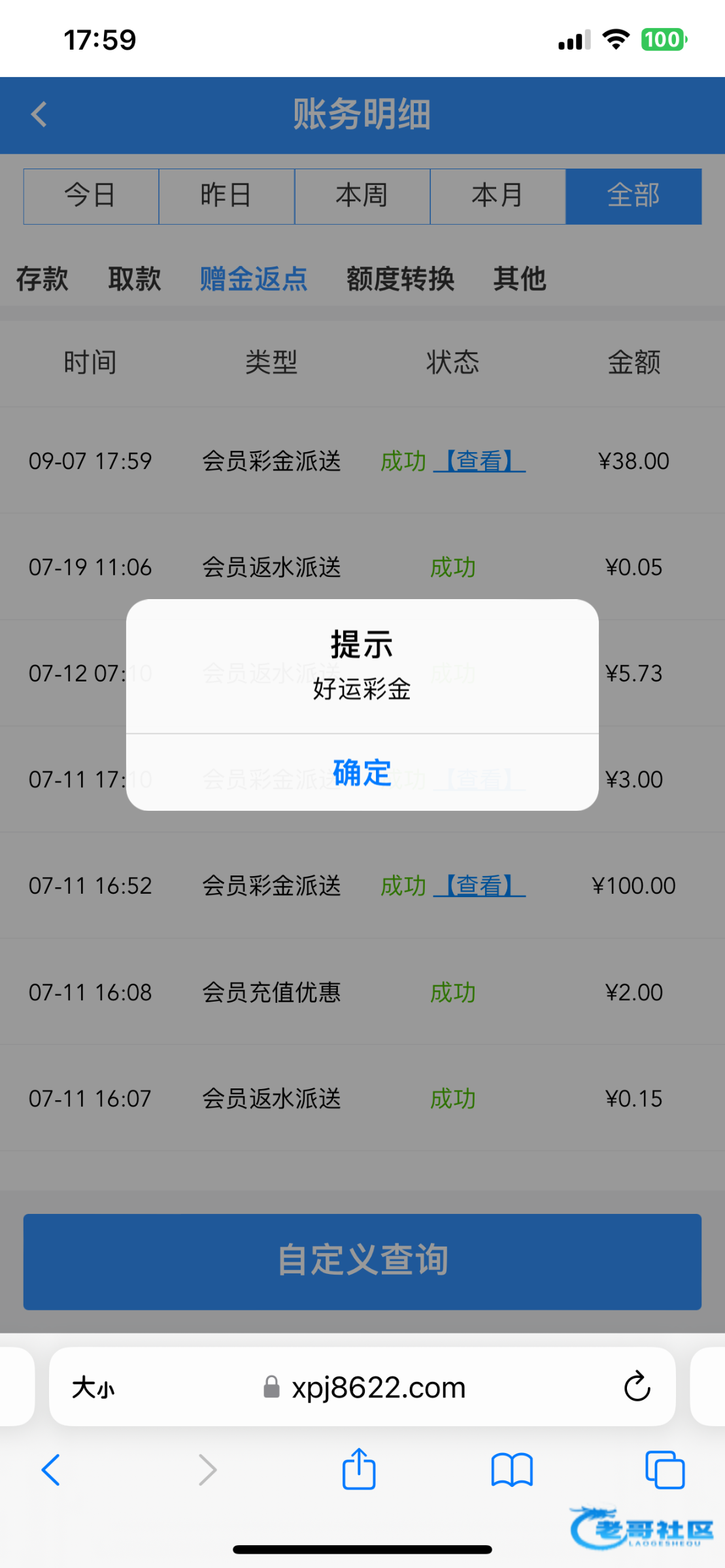
Task: Select the 本周 period
Action: [x=362, y=196]
